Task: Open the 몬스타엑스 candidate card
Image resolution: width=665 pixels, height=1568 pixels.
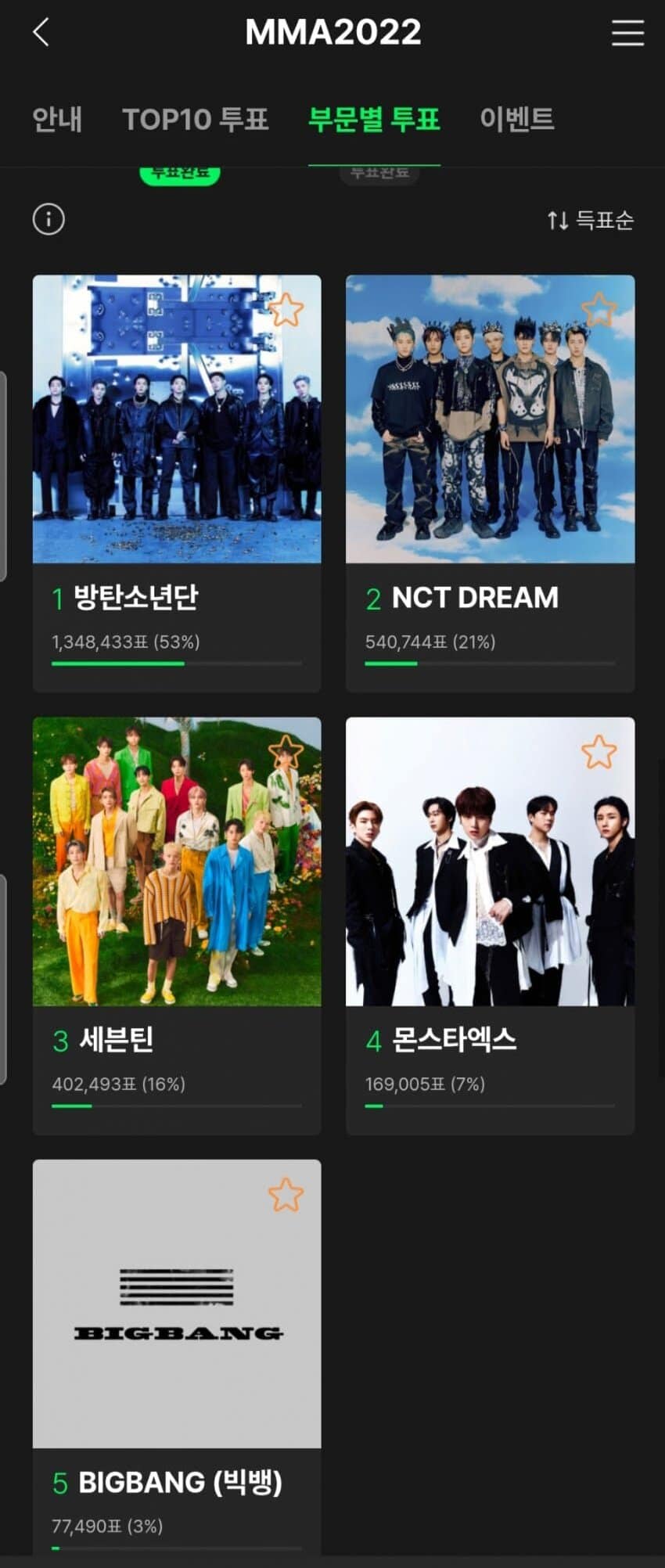Action: tap(490, 912)
